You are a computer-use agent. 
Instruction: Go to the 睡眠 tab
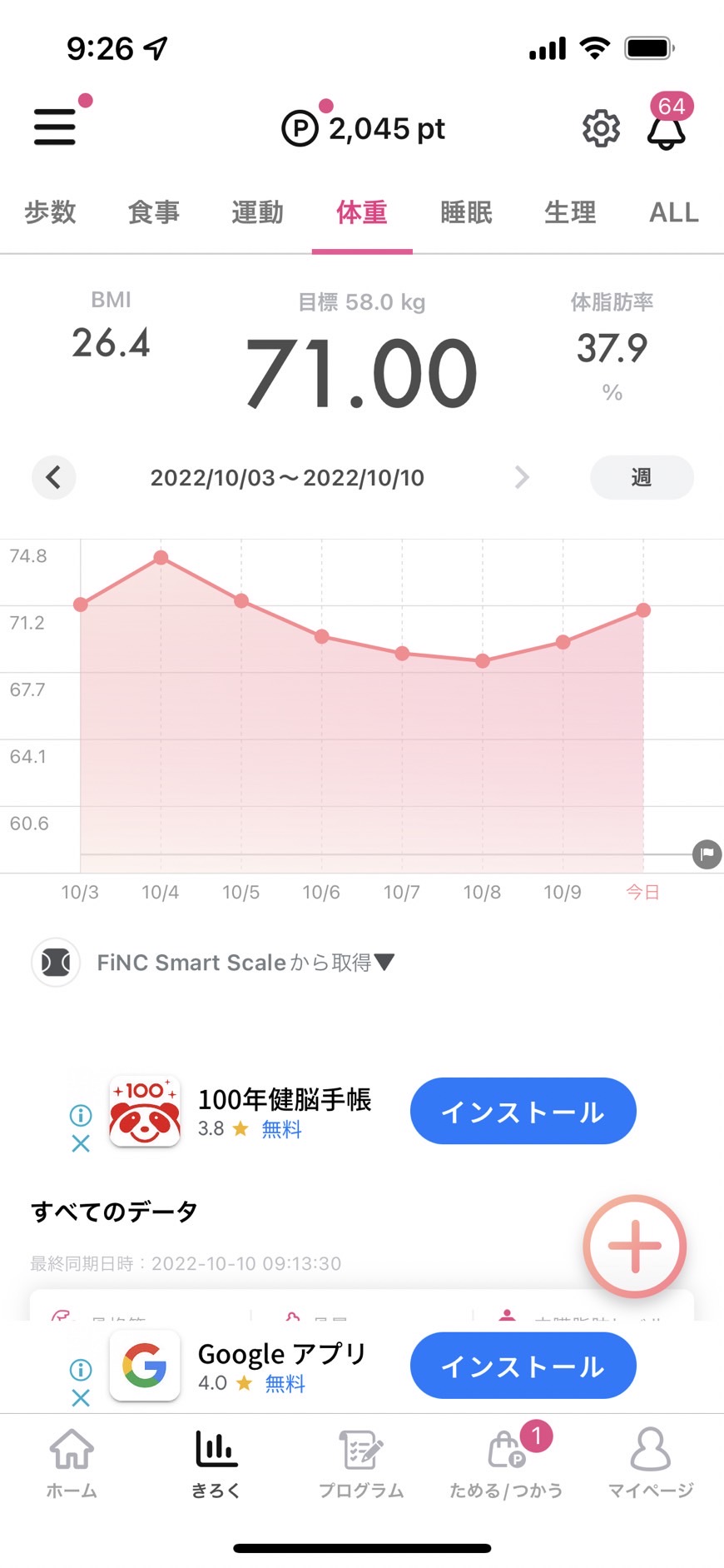point(466,212)
